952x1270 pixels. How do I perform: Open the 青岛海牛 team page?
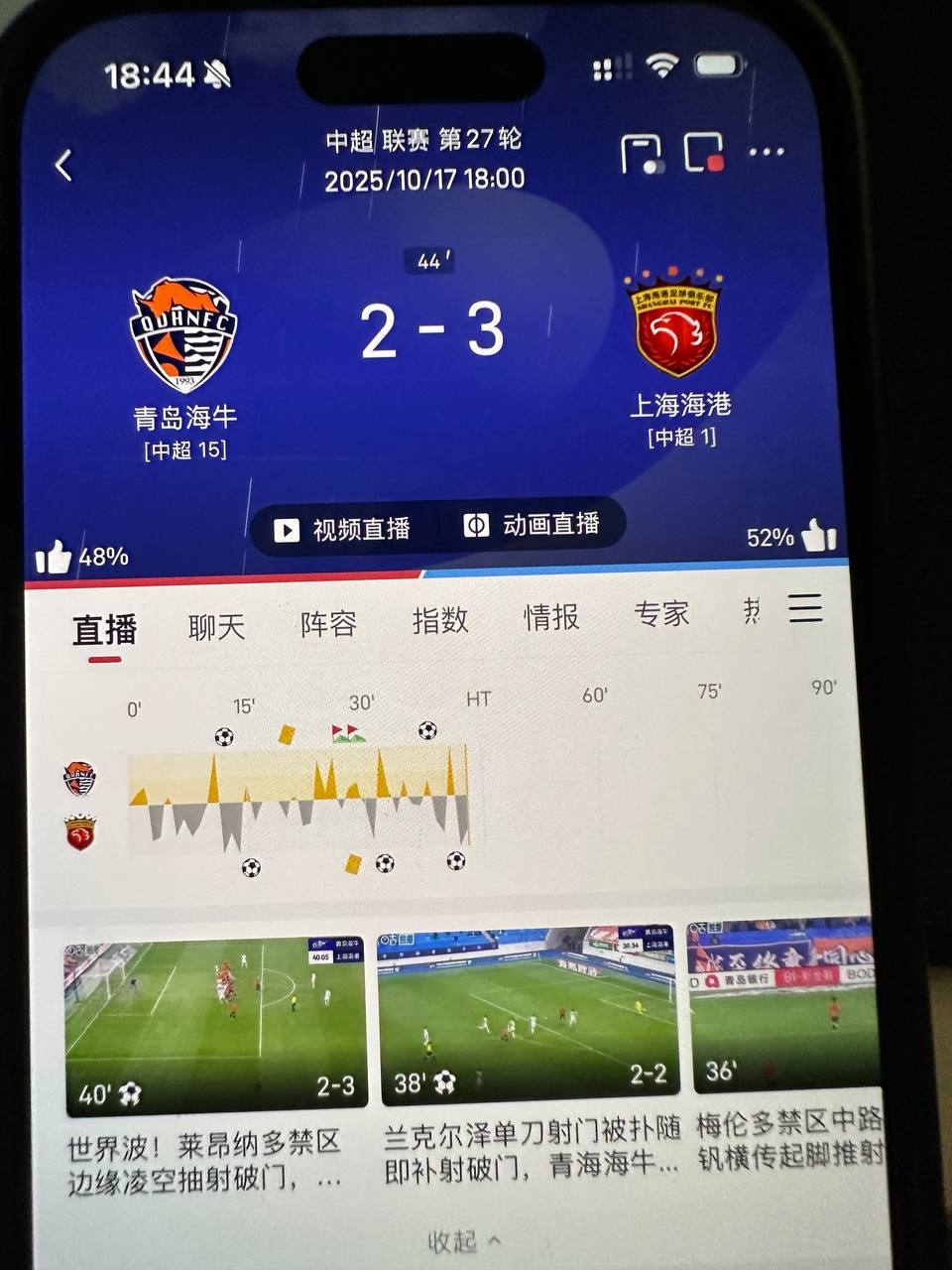tap(184, 335)
